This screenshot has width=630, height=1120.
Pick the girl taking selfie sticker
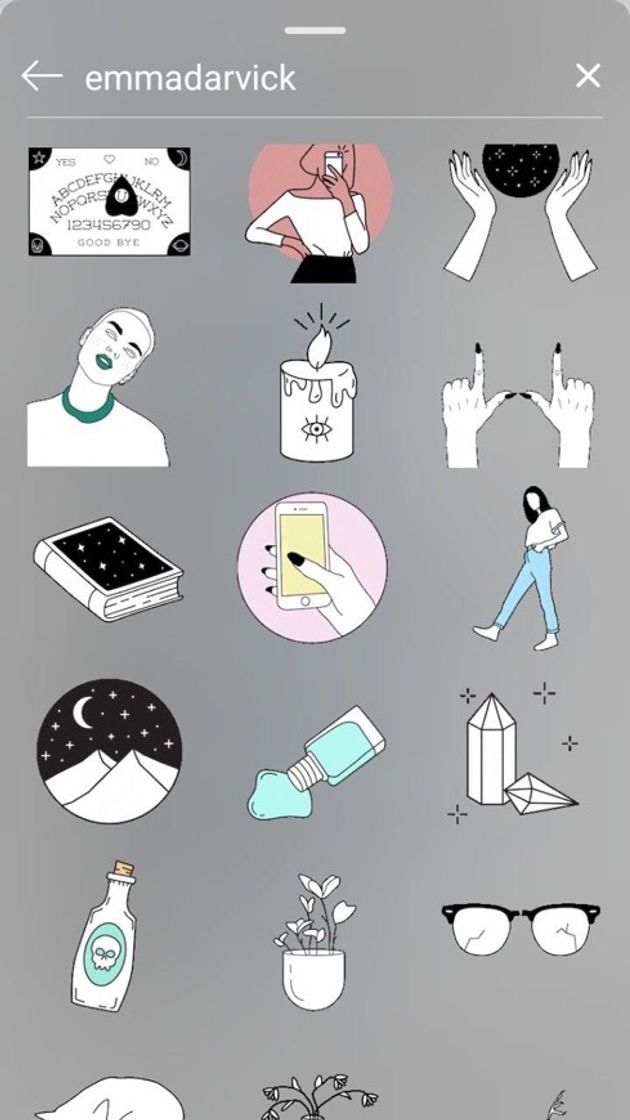318,212
